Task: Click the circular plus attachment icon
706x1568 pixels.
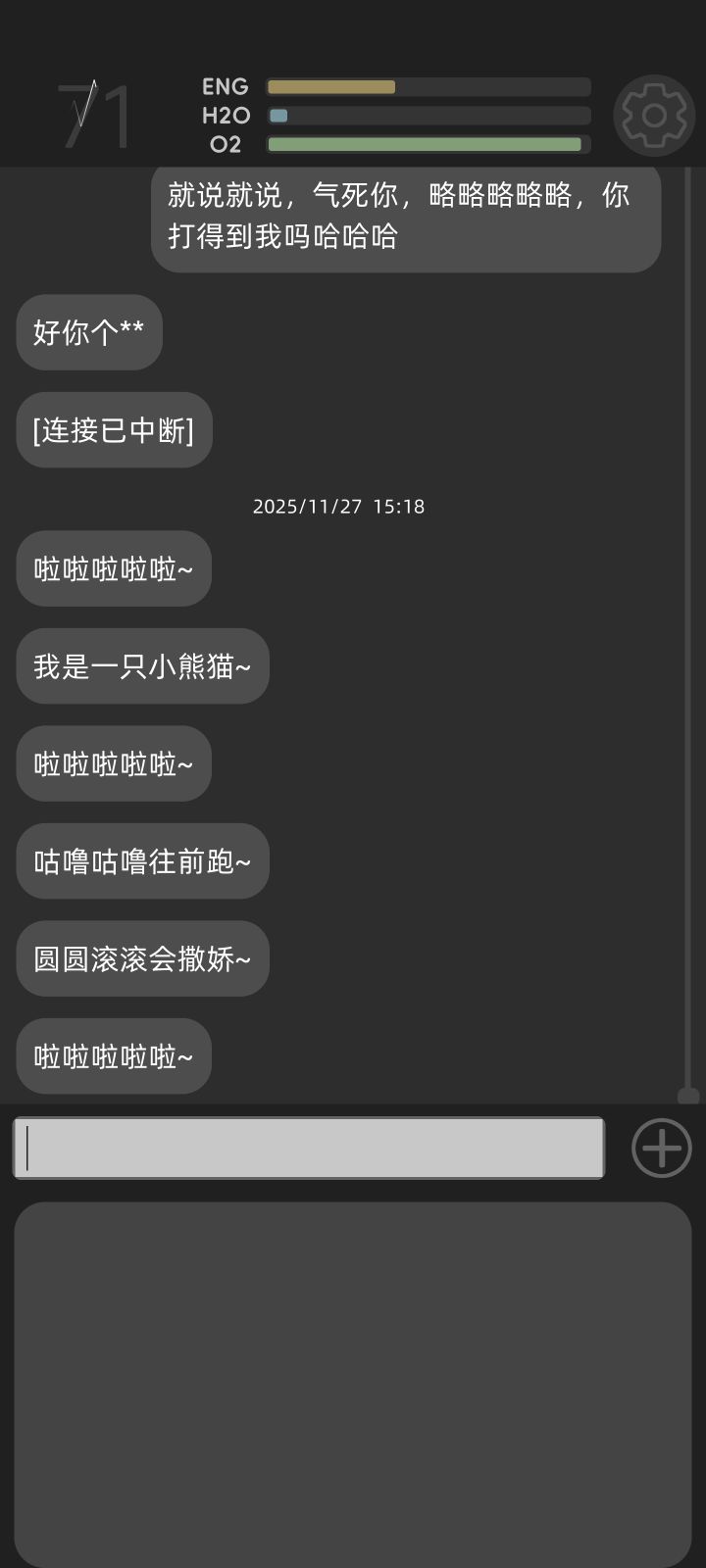Action: [x=660, y=1147]
